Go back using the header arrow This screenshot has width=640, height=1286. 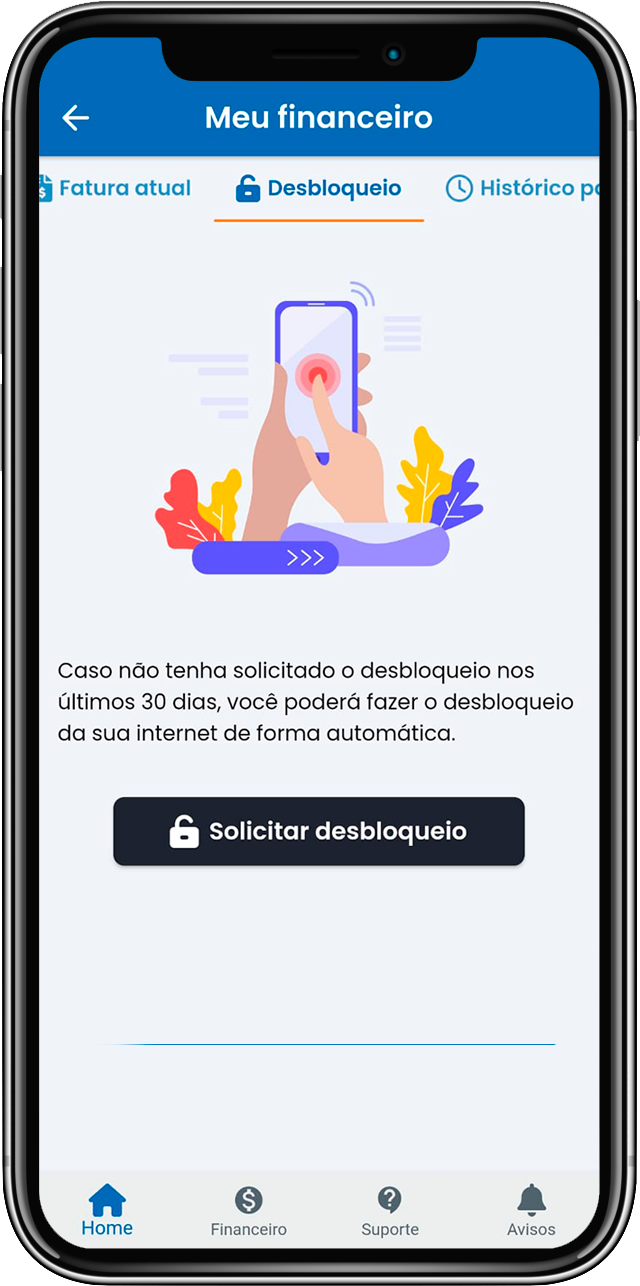coord(76,118)
